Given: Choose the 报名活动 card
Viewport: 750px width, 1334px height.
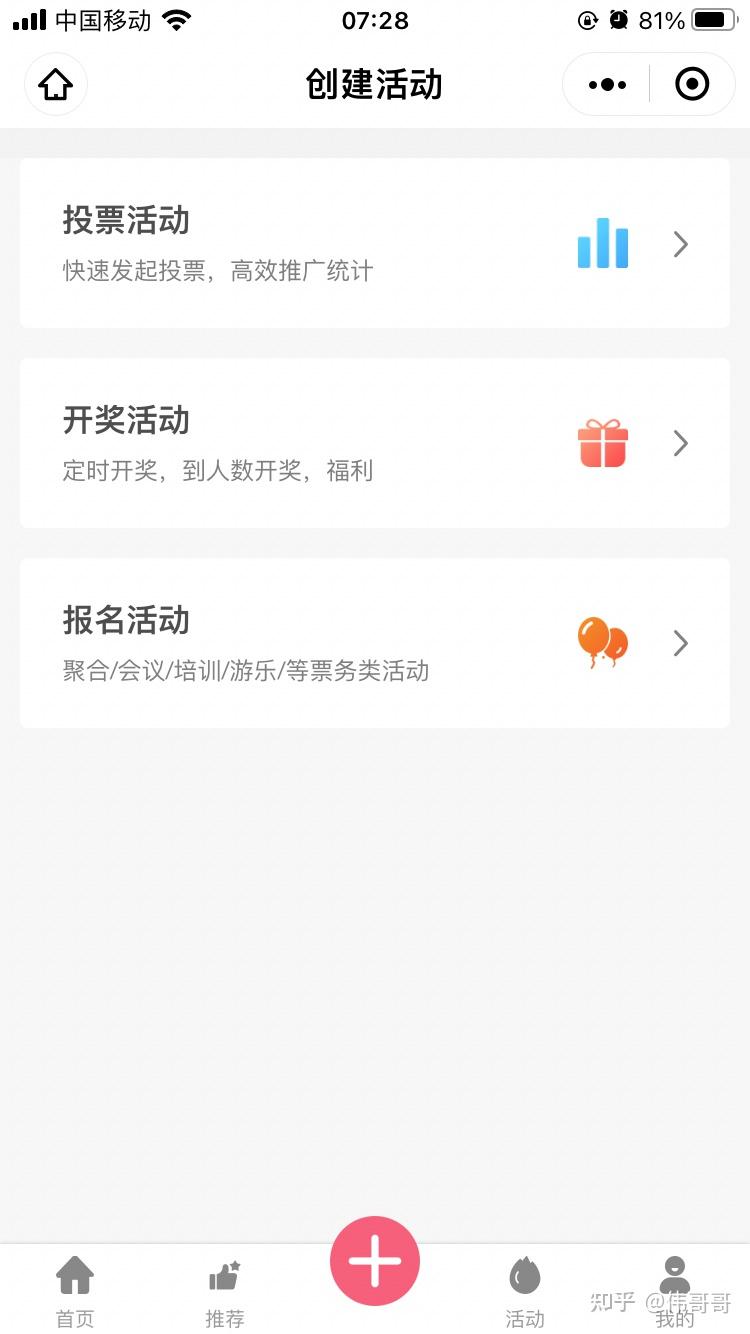Looking at the screenshot, I should (374, 643).
